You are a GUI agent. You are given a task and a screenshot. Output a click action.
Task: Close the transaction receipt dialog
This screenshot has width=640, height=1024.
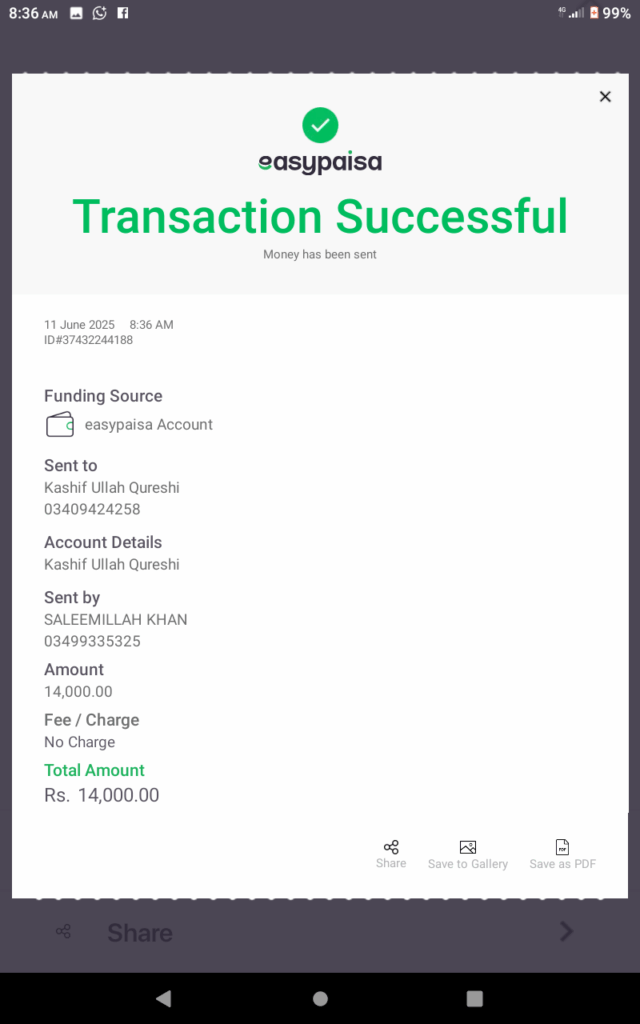[x=605, y=97]
